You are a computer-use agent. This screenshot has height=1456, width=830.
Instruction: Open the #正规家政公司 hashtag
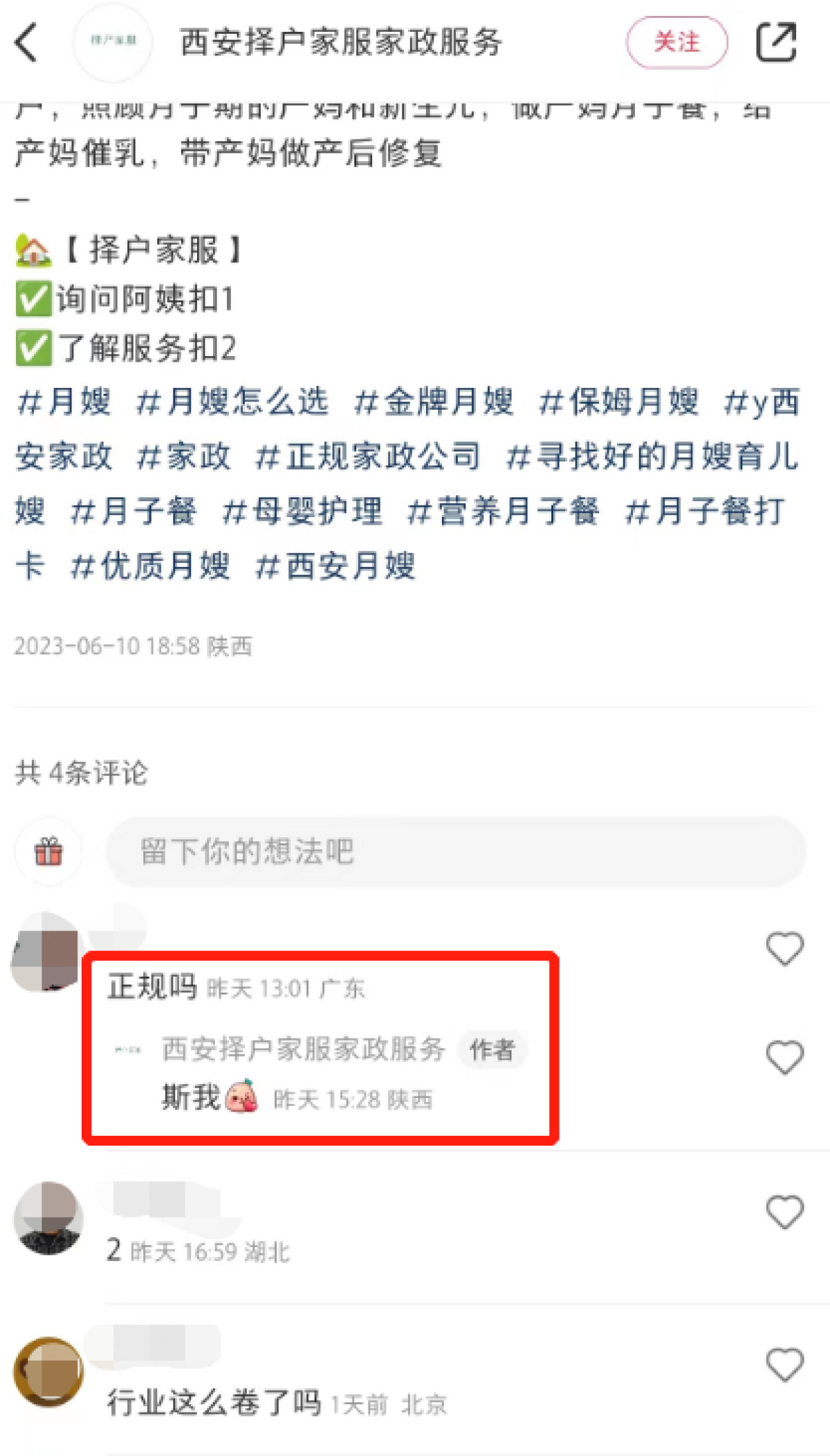point(367,456)
